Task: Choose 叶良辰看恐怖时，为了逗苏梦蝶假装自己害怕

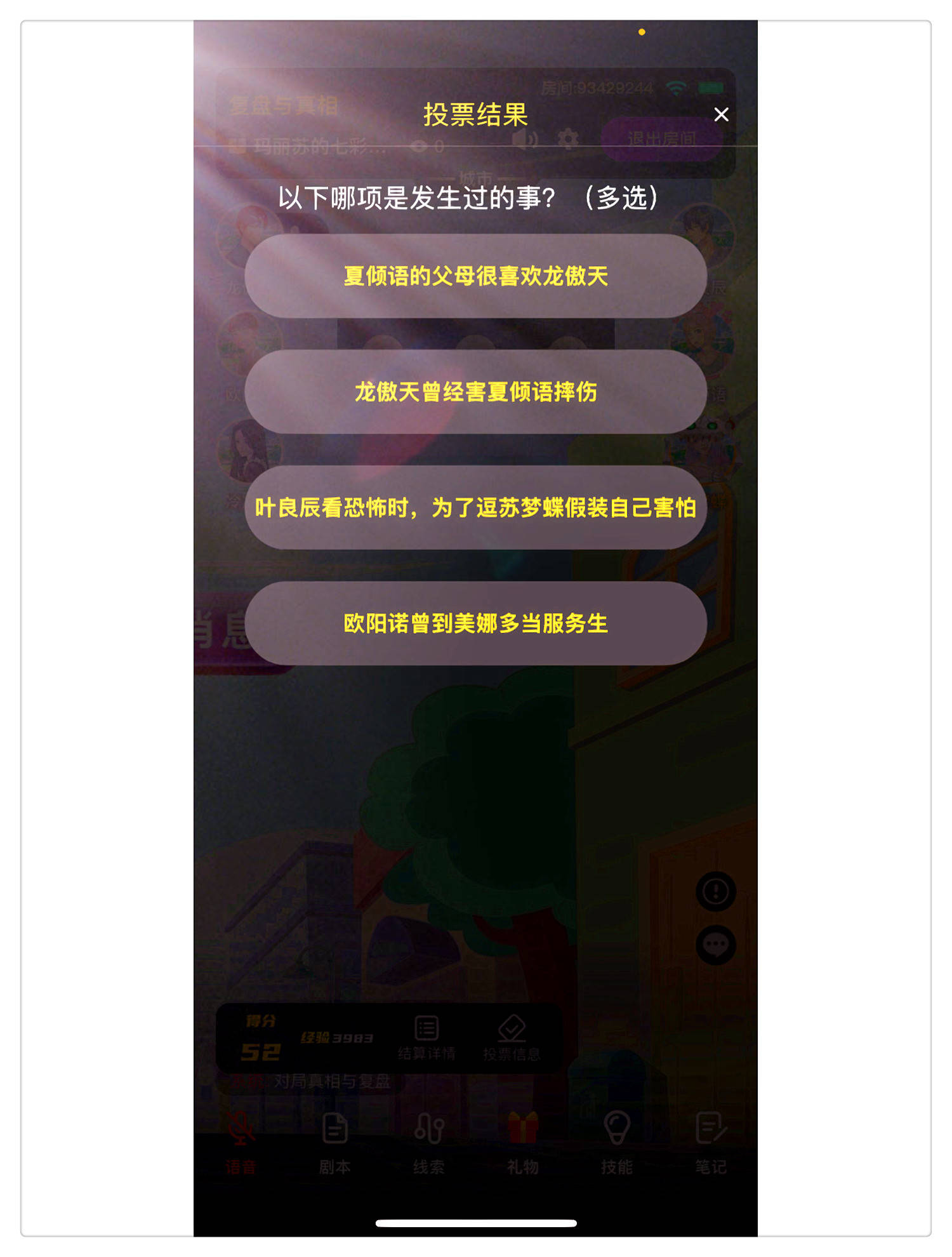Action: pyautogui.click(x=475, y=507)
